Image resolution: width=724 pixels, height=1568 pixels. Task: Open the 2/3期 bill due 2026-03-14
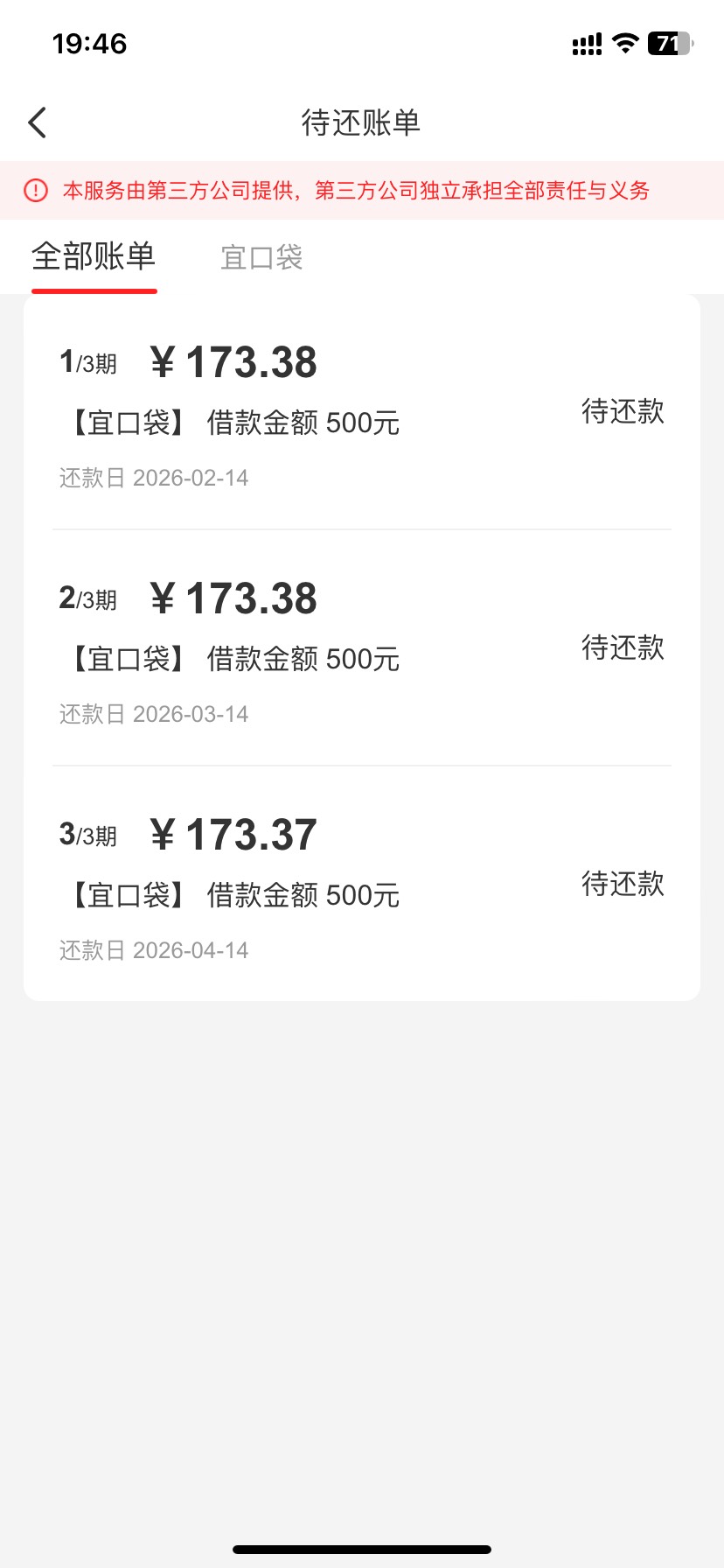click(361, 648)
